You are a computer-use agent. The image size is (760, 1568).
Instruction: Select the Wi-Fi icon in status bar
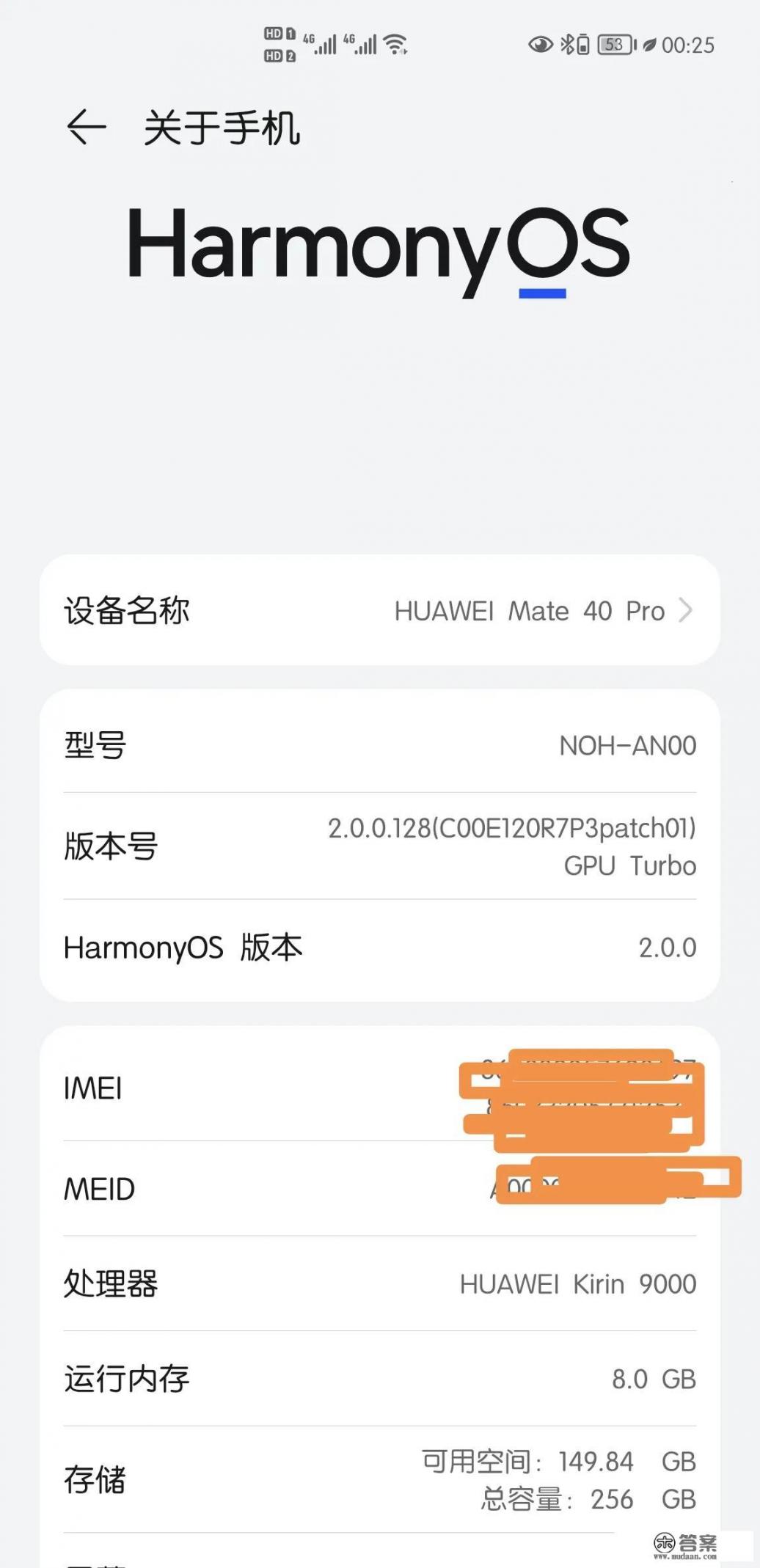tap(396, 44)
